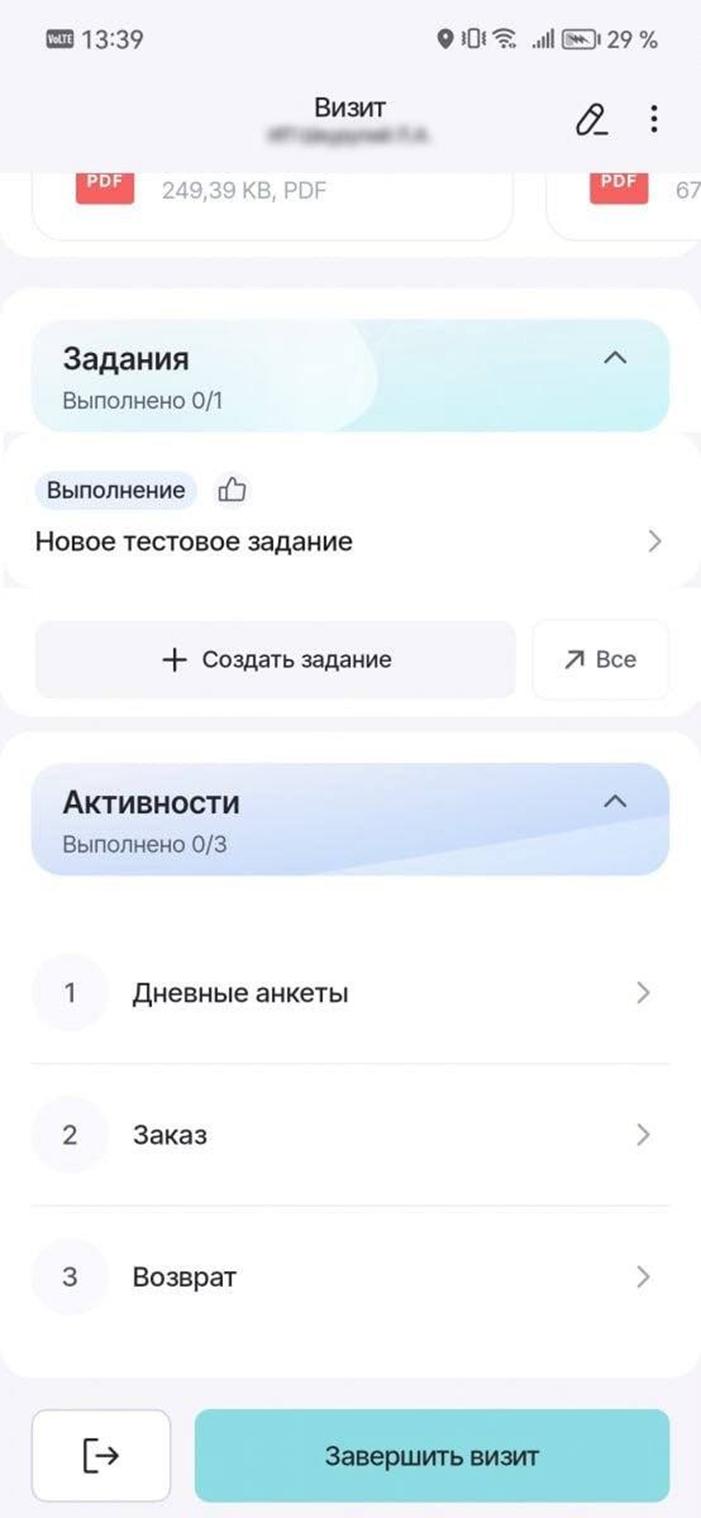Tap Завершить визит button
The height and width of the screenshot is (1518, 701).
[431, 1455]
